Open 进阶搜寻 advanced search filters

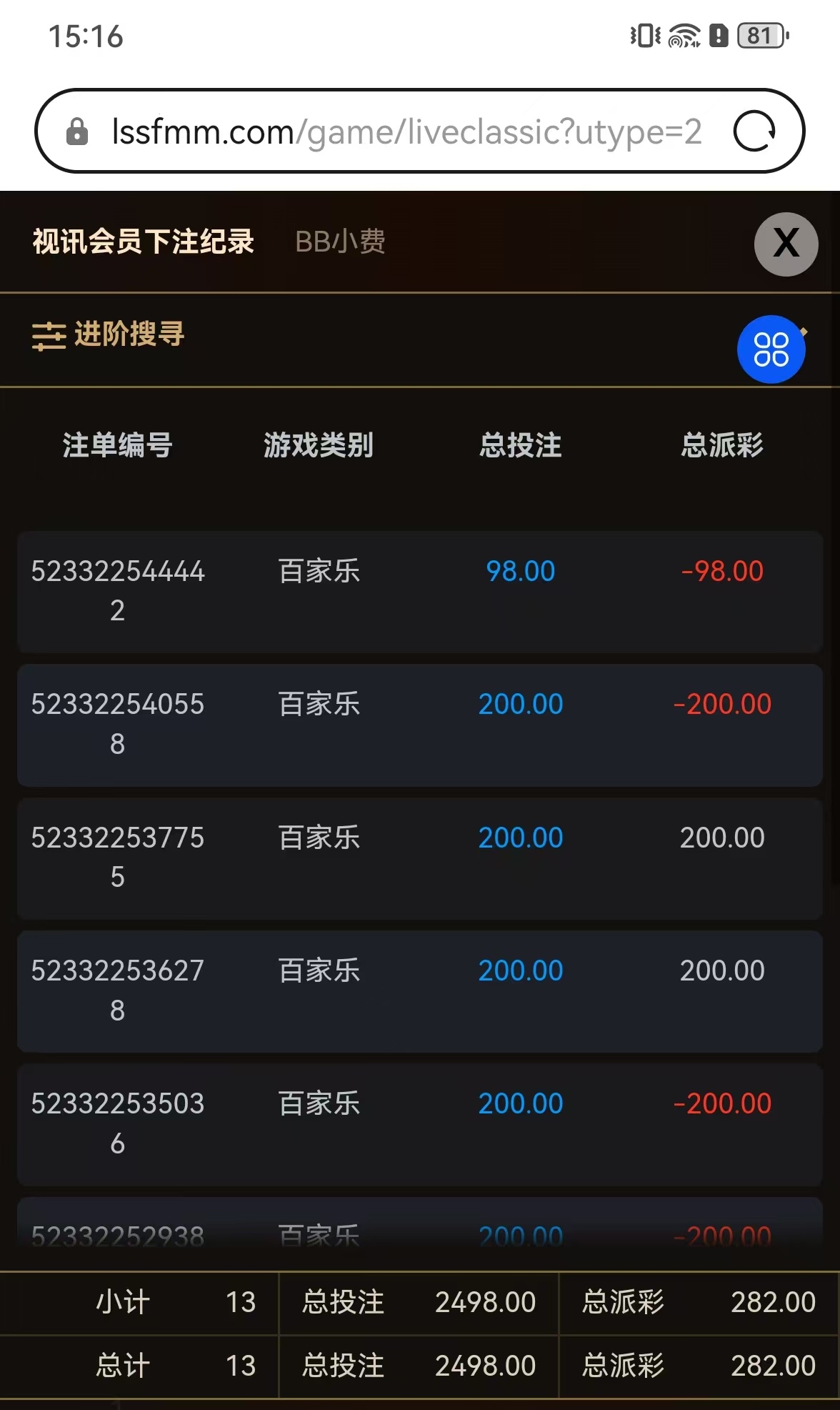tap(109, 334)
